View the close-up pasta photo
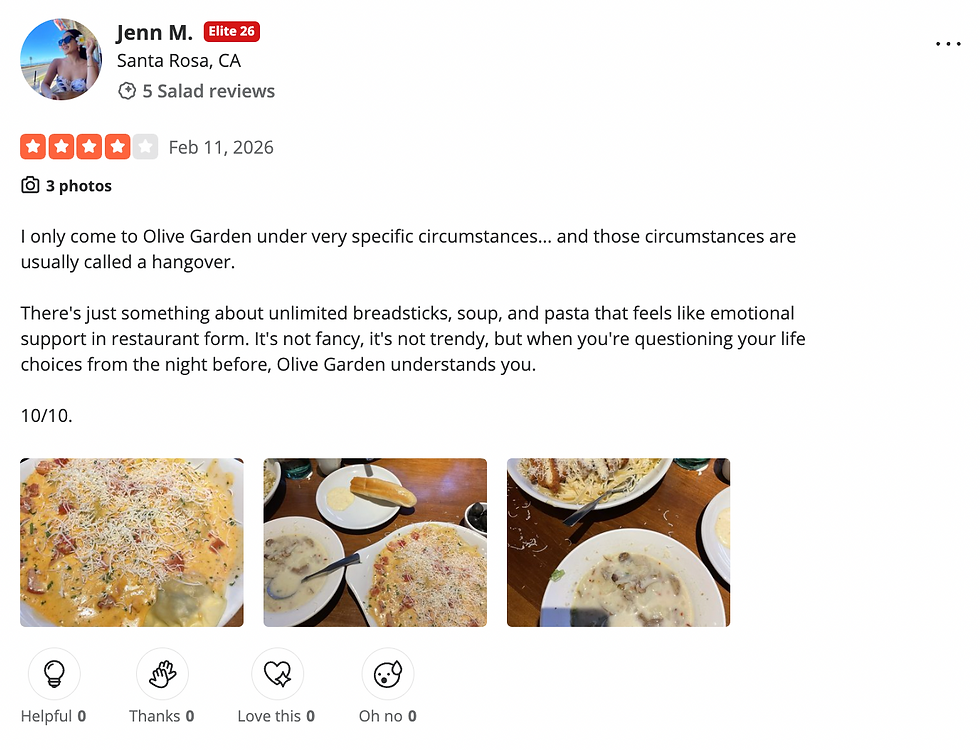Viewport: 980px width, 750px height. coord(132,542)
